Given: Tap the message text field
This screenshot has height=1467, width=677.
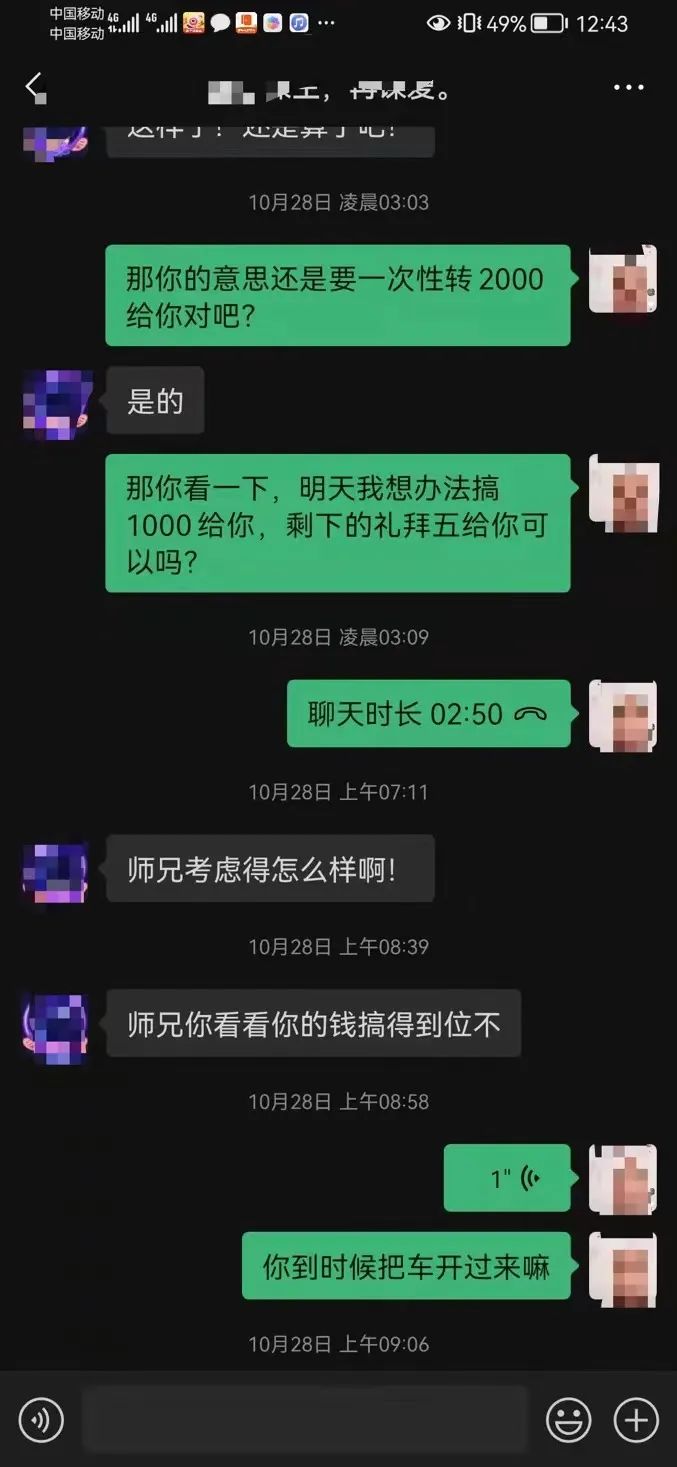Looking at the screenshot, I should [x=304, y=1419].
